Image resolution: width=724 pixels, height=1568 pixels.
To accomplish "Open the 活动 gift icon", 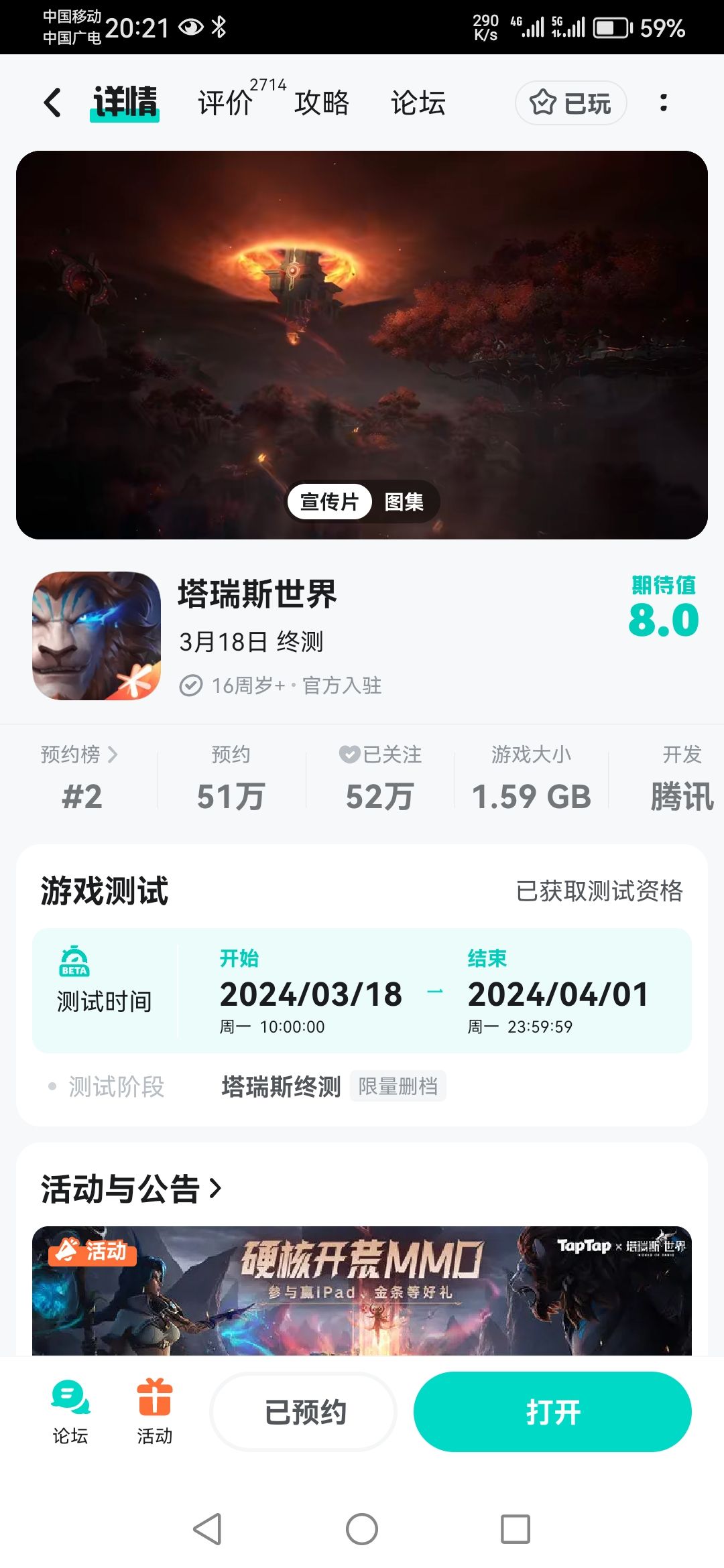I will pos(155,1412).
